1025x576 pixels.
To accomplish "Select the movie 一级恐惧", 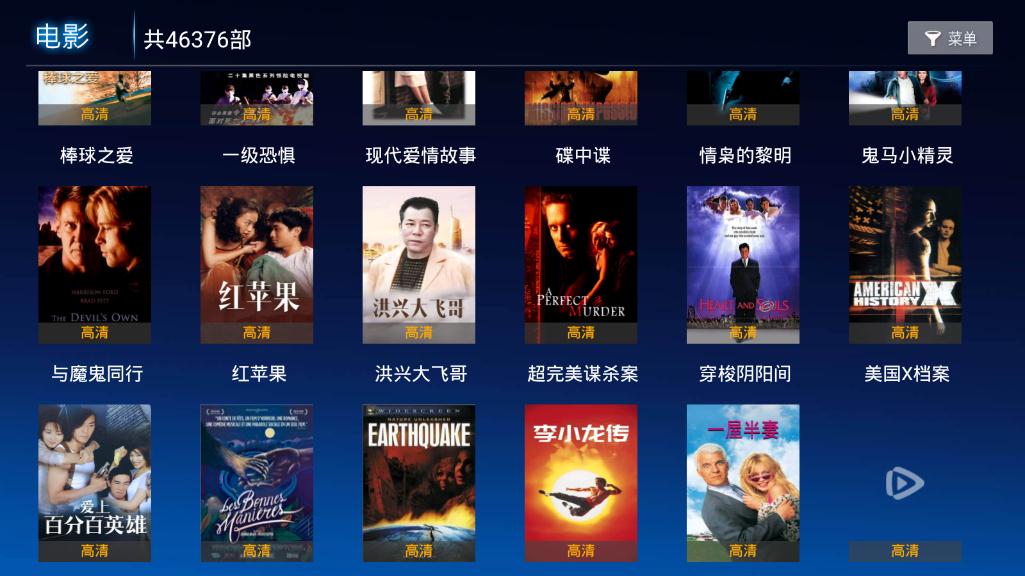I will click(x=257, y=98).
